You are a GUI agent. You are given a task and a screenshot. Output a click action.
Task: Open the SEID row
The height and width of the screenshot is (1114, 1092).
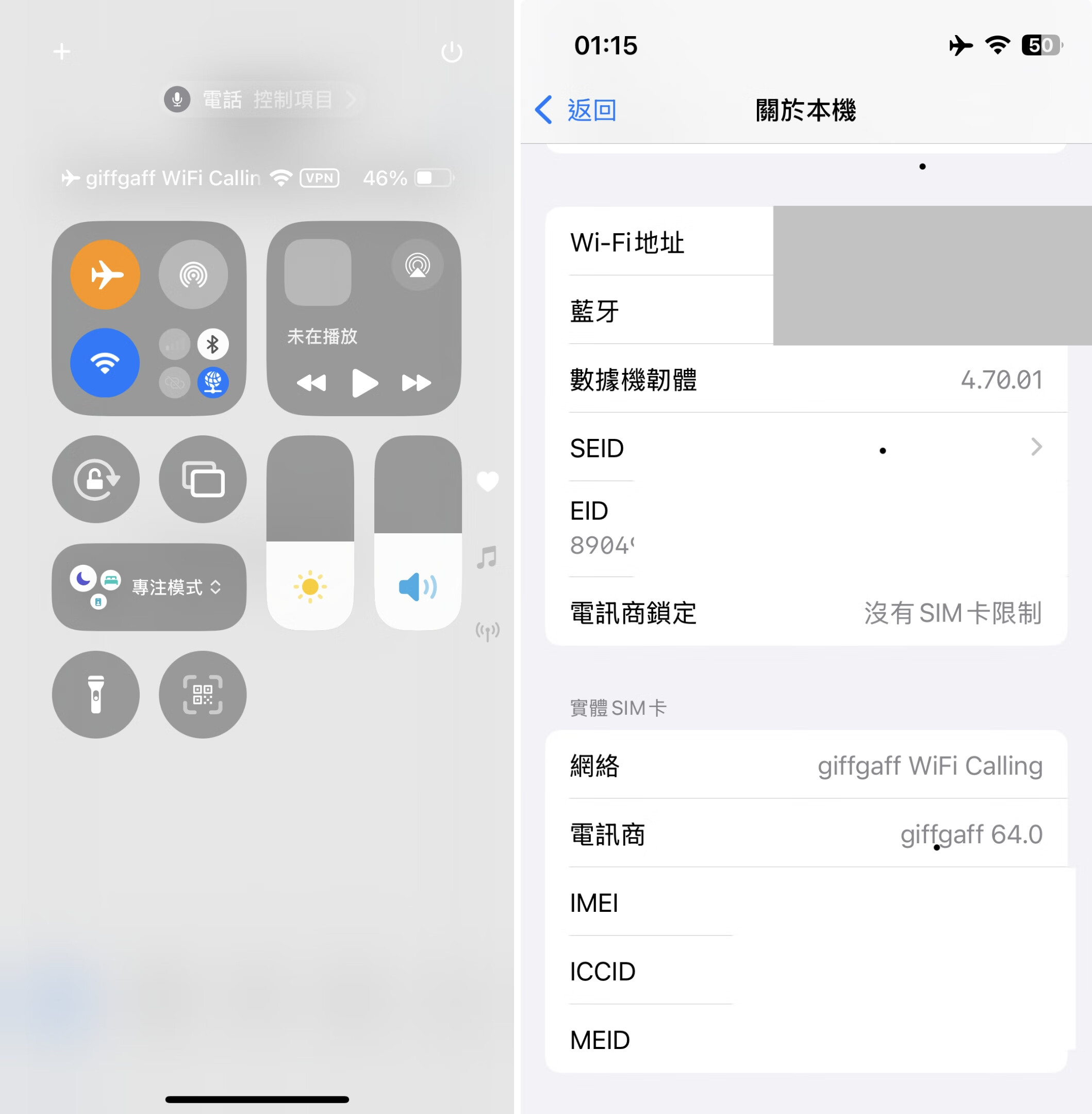coord(805,448)
